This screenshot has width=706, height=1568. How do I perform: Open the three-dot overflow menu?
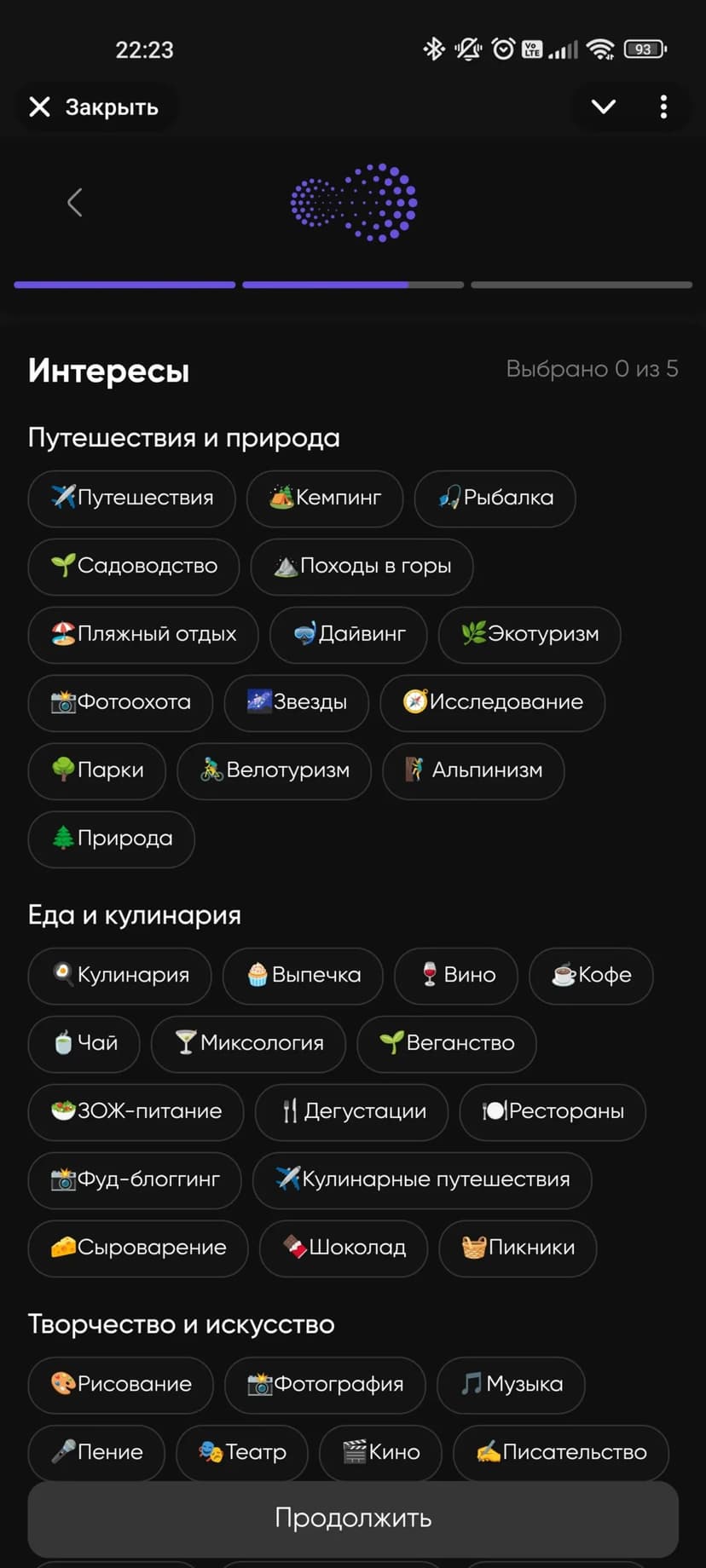coord(663,107)
